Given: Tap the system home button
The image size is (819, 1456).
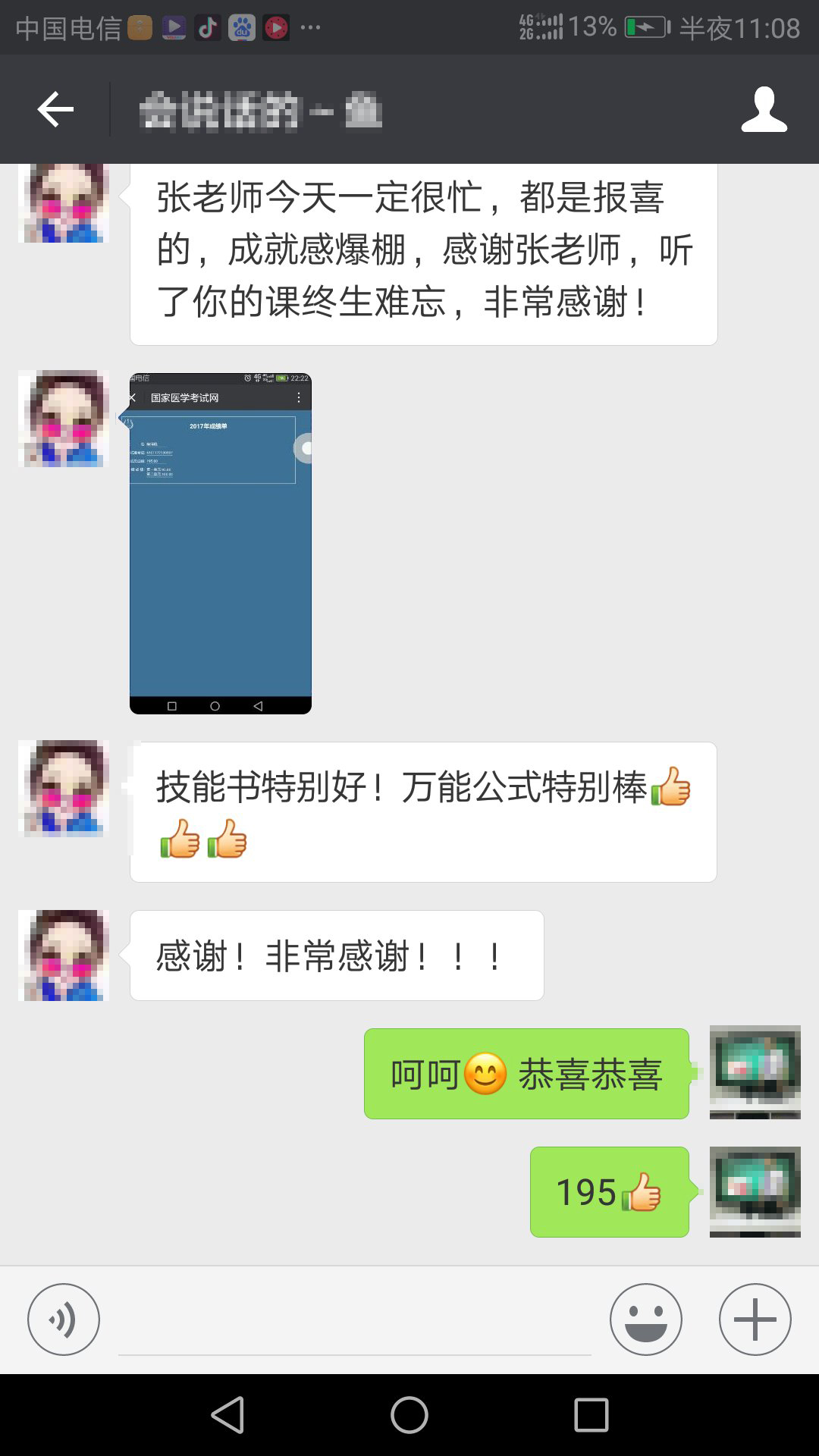Looking at the screenshot, I should click(x=409, y=1415).
